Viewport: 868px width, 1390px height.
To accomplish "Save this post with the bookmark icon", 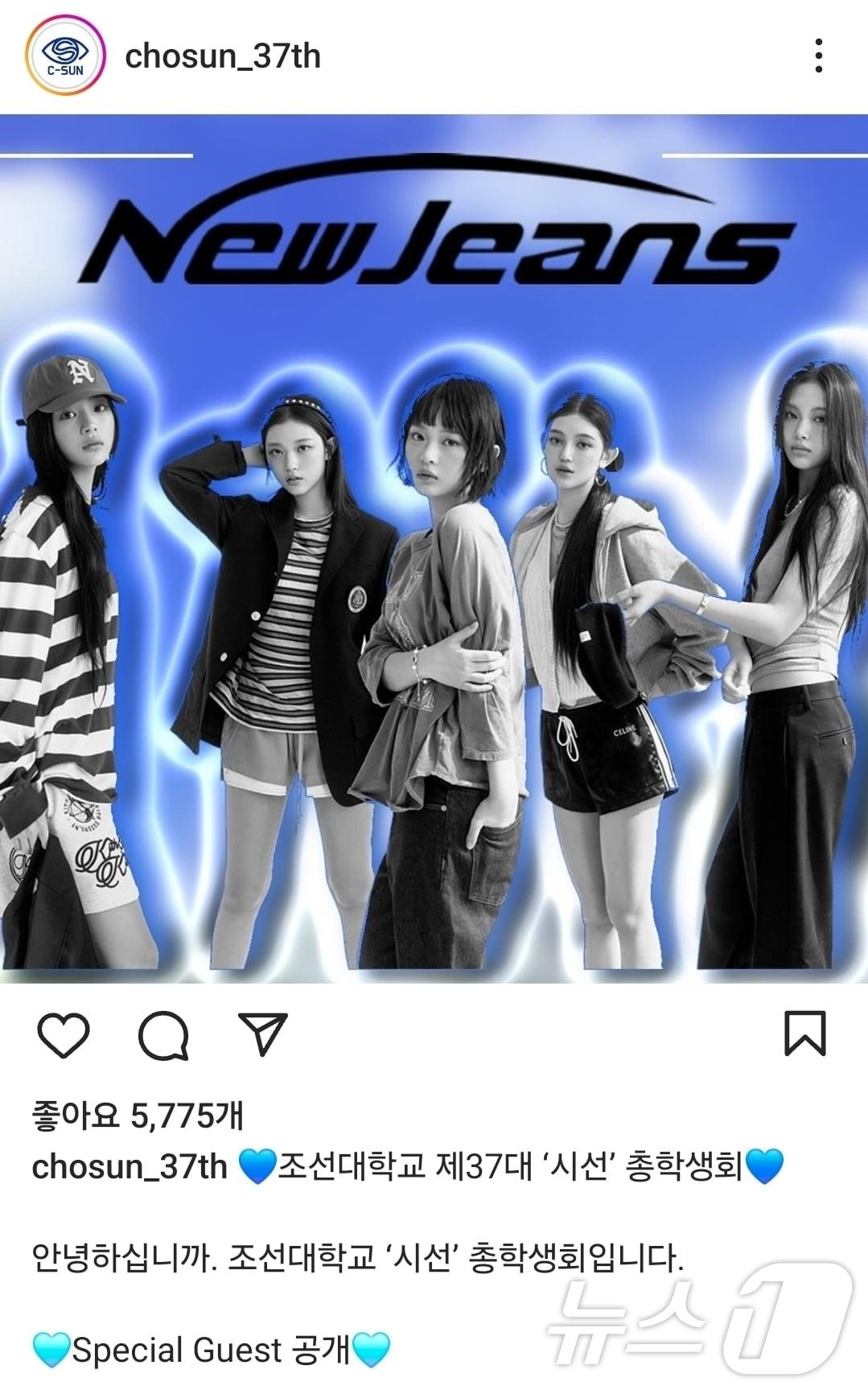I will tap(804, 1033).
